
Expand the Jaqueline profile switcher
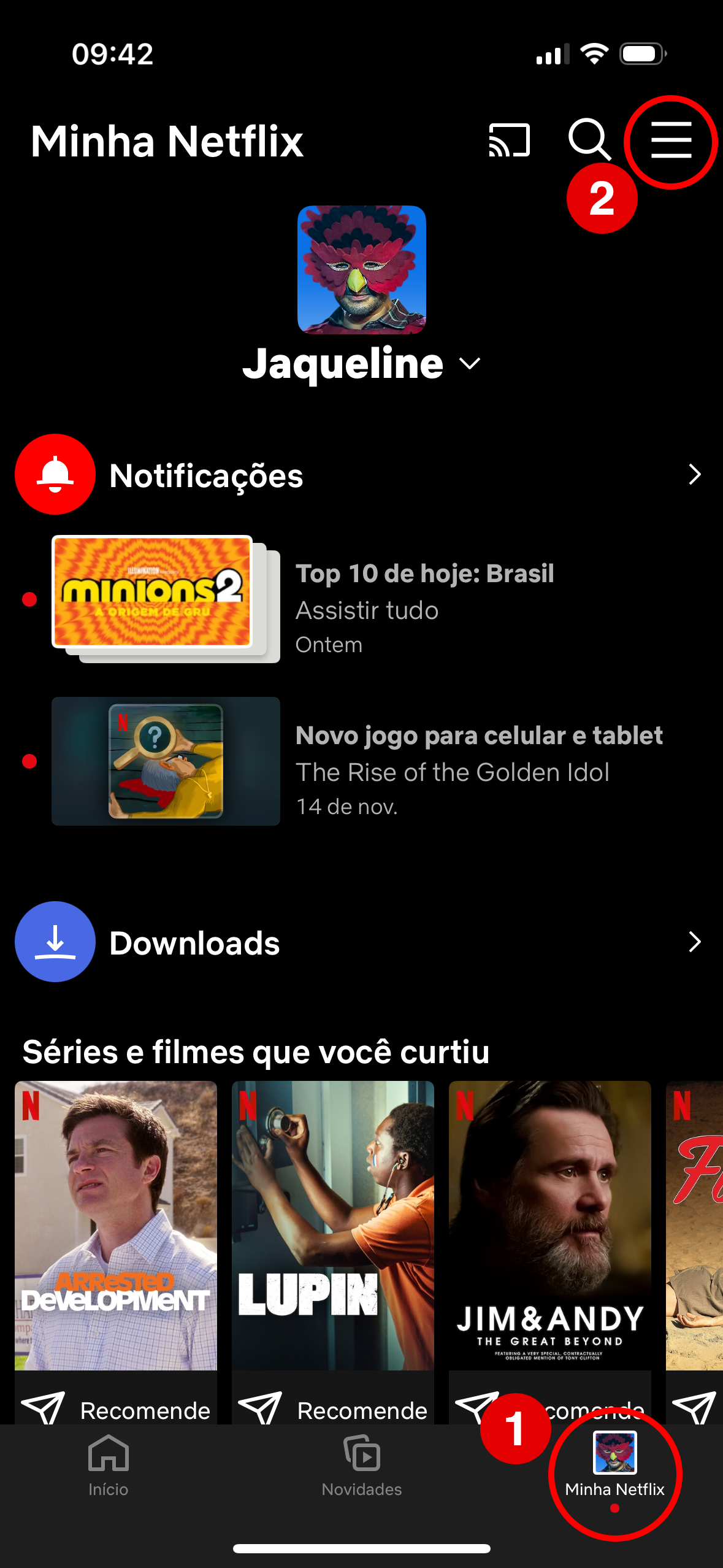point(361,363)
